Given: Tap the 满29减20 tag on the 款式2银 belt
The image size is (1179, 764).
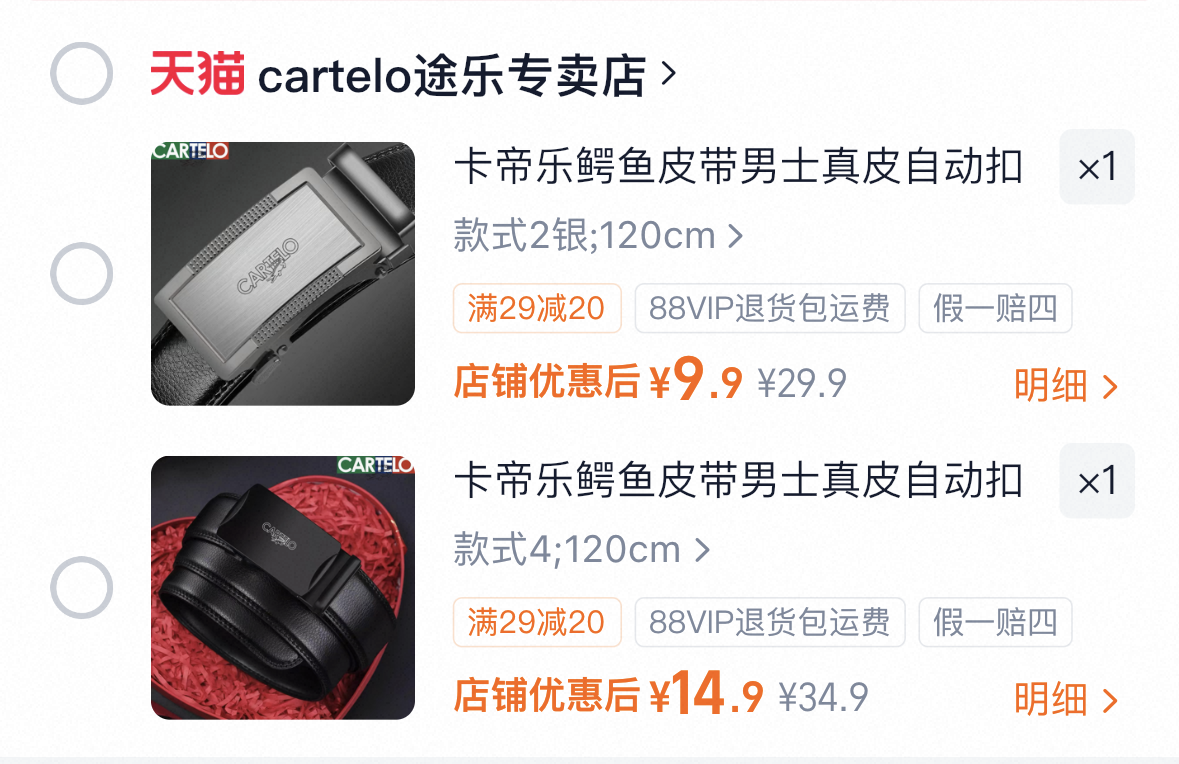Looking at the screenshot, I should click(537, 308).
